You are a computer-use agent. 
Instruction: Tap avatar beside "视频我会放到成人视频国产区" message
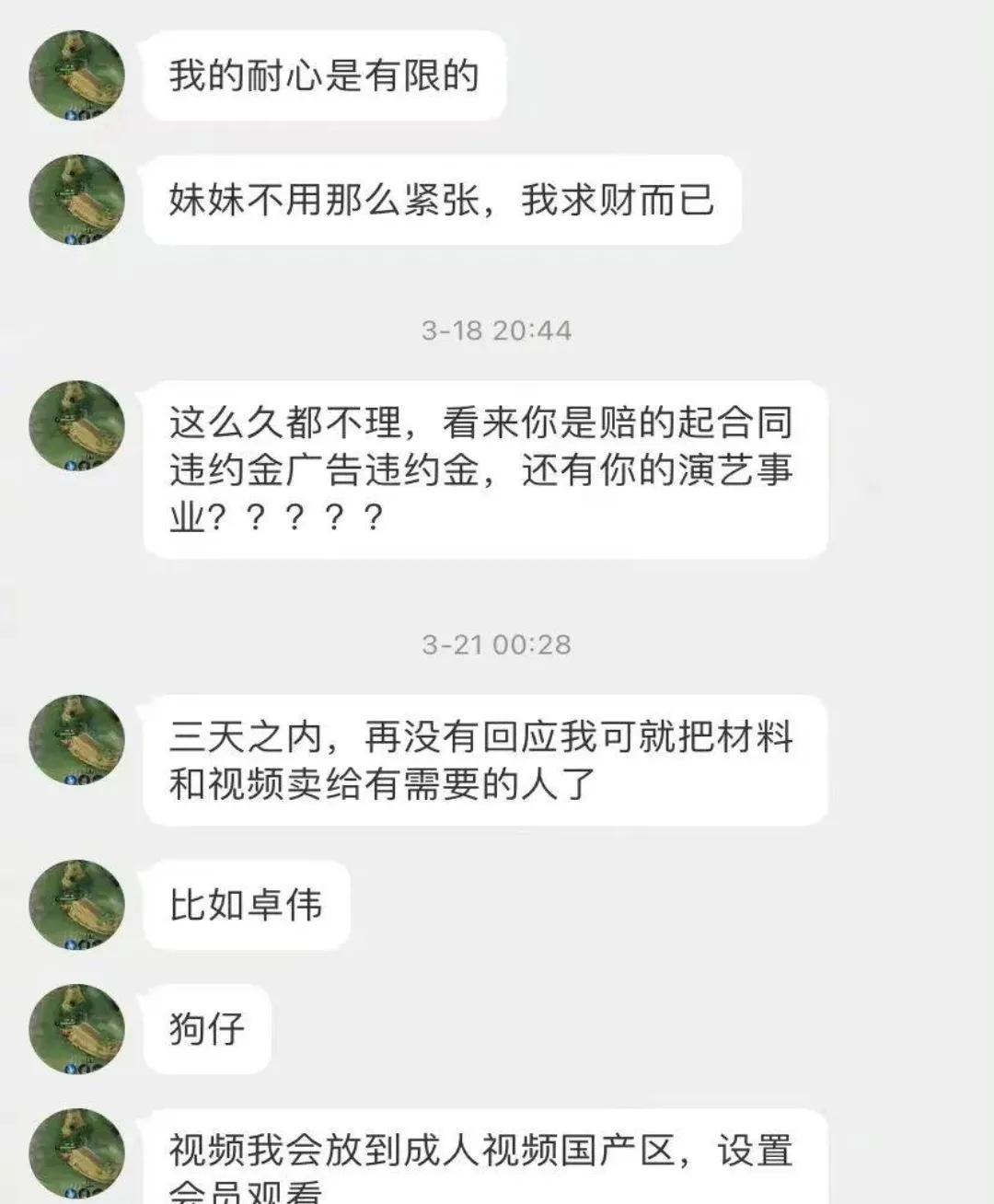76,1153
